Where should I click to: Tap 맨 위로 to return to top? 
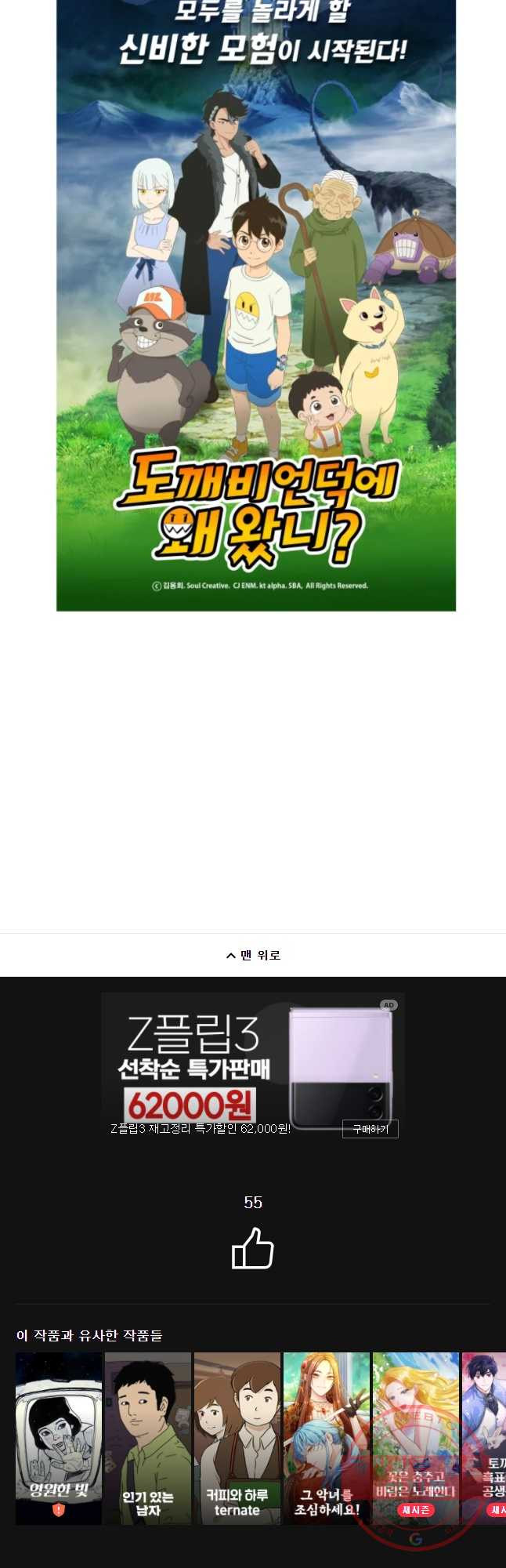(253, 955)
